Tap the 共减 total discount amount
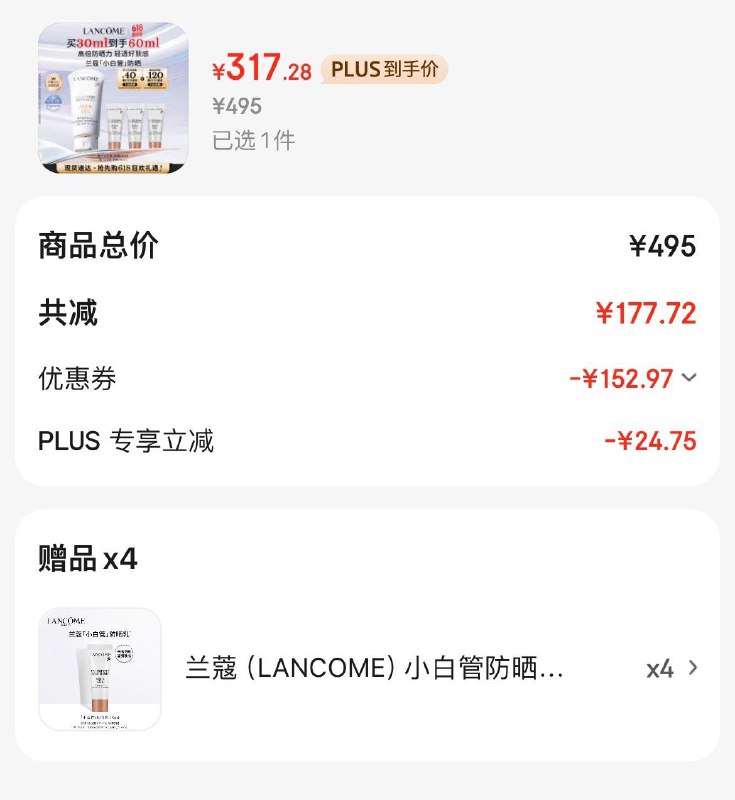This screenshot has width=735, height=800. click(647, 313)
